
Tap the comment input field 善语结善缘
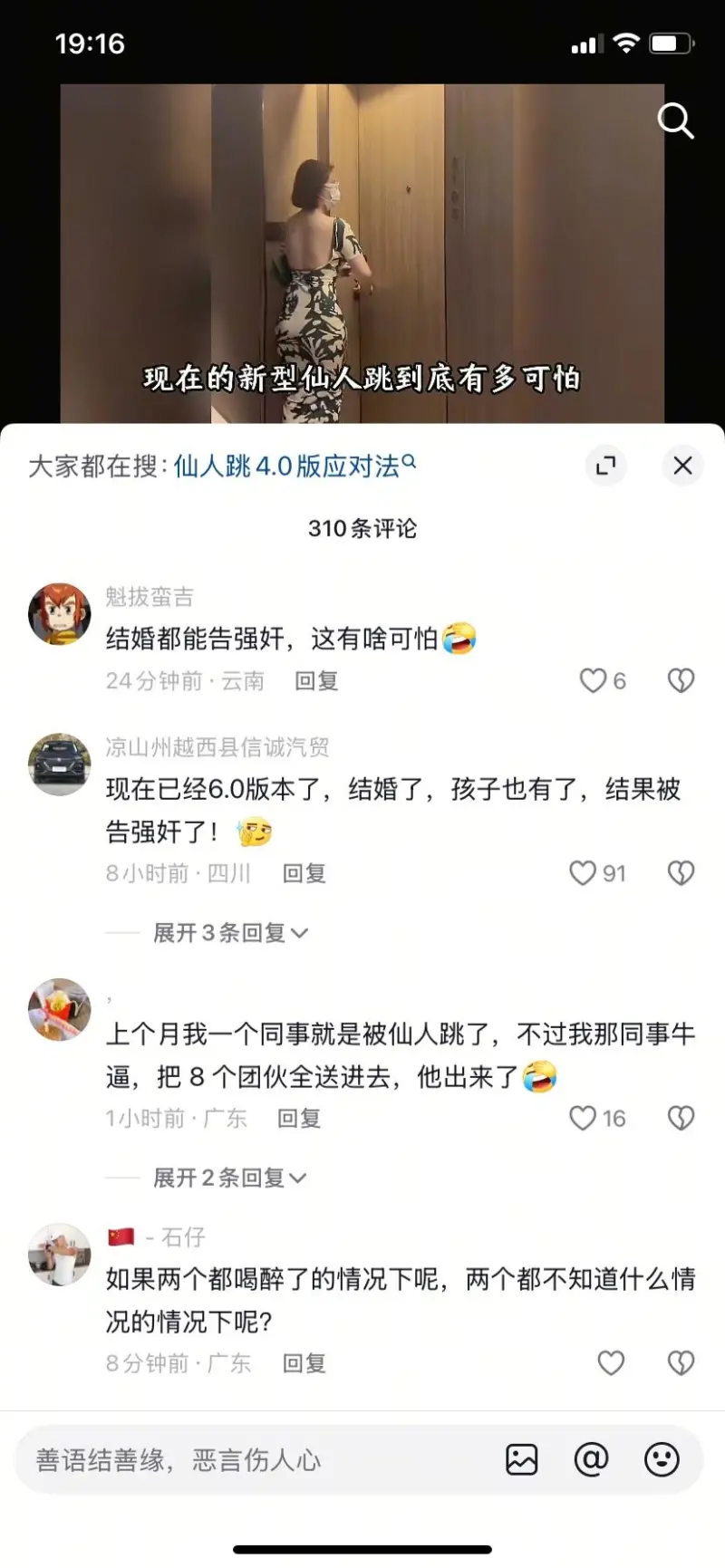pos(254,1460)
